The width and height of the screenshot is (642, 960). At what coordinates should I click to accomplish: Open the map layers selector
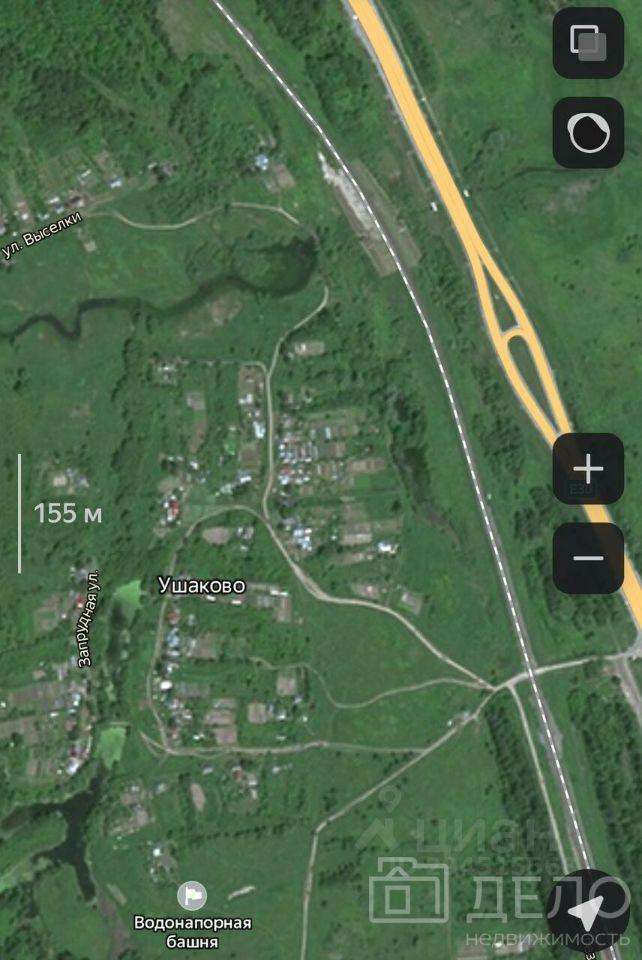(x=588, y=43)
